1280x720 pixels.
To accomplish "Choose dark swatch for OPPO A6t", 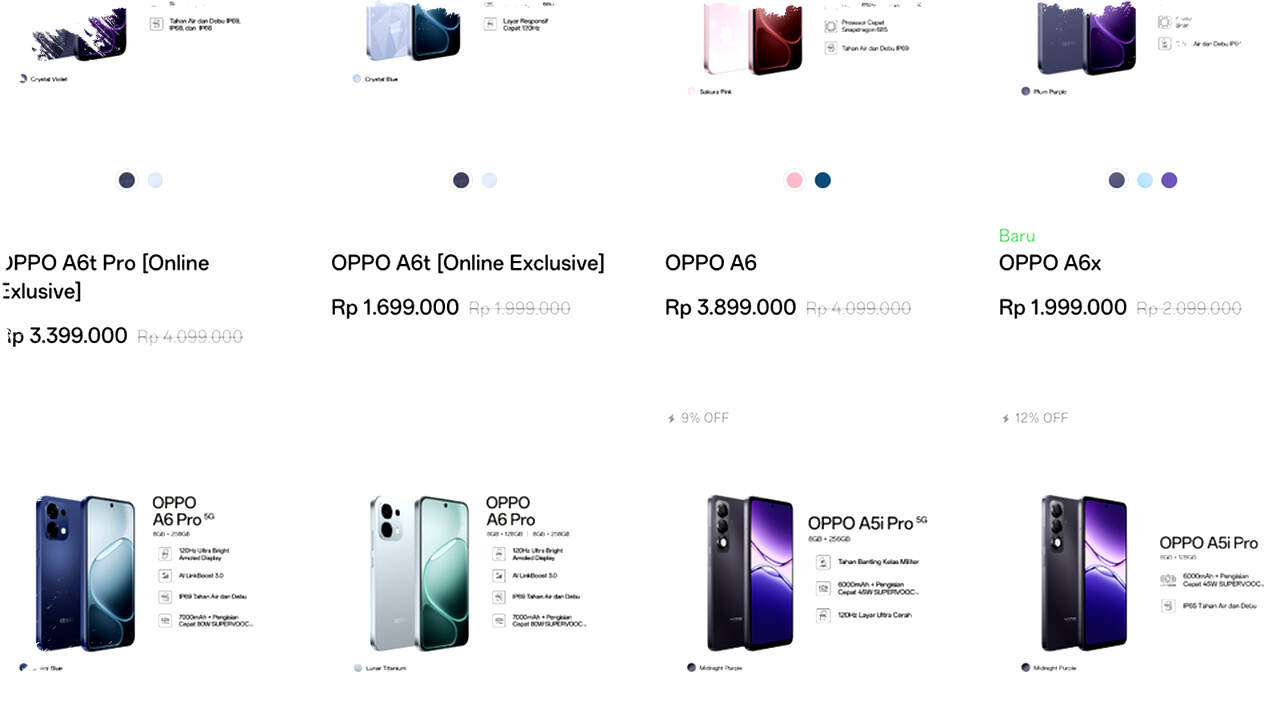I will click(x=461, y=180).
